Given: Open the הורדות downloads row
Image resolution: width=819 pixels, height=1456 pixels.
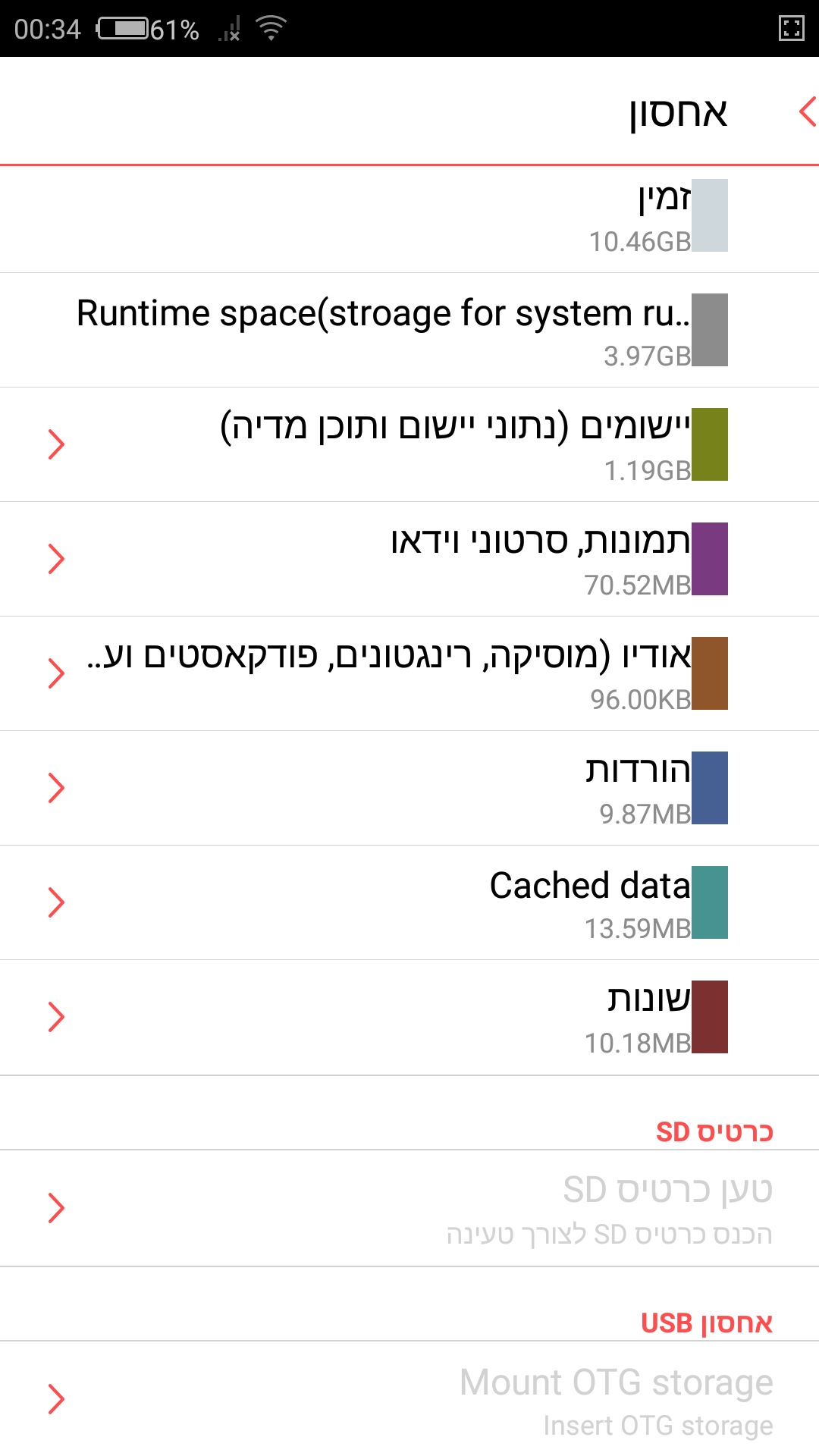Looking at the screenshot, I should coord(409,788).
